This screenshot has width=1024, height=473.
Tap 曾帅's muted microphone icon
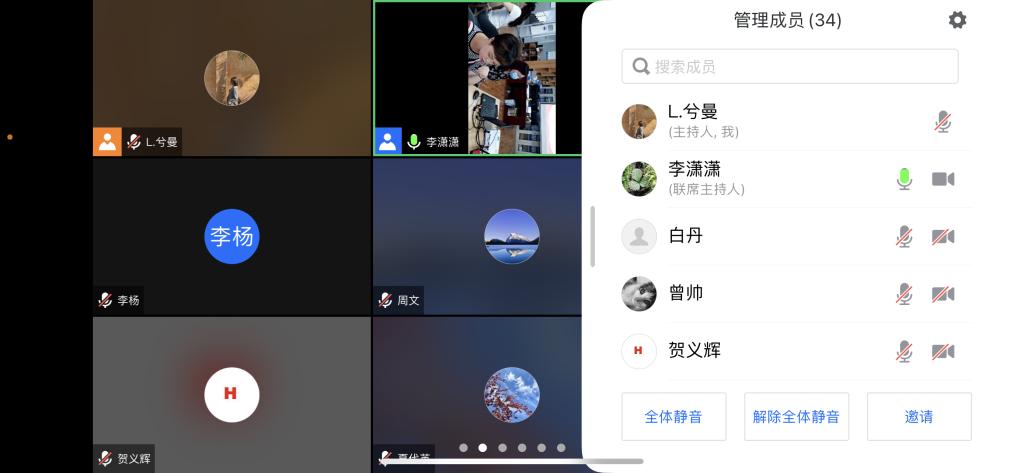click(x=904, y=294)
